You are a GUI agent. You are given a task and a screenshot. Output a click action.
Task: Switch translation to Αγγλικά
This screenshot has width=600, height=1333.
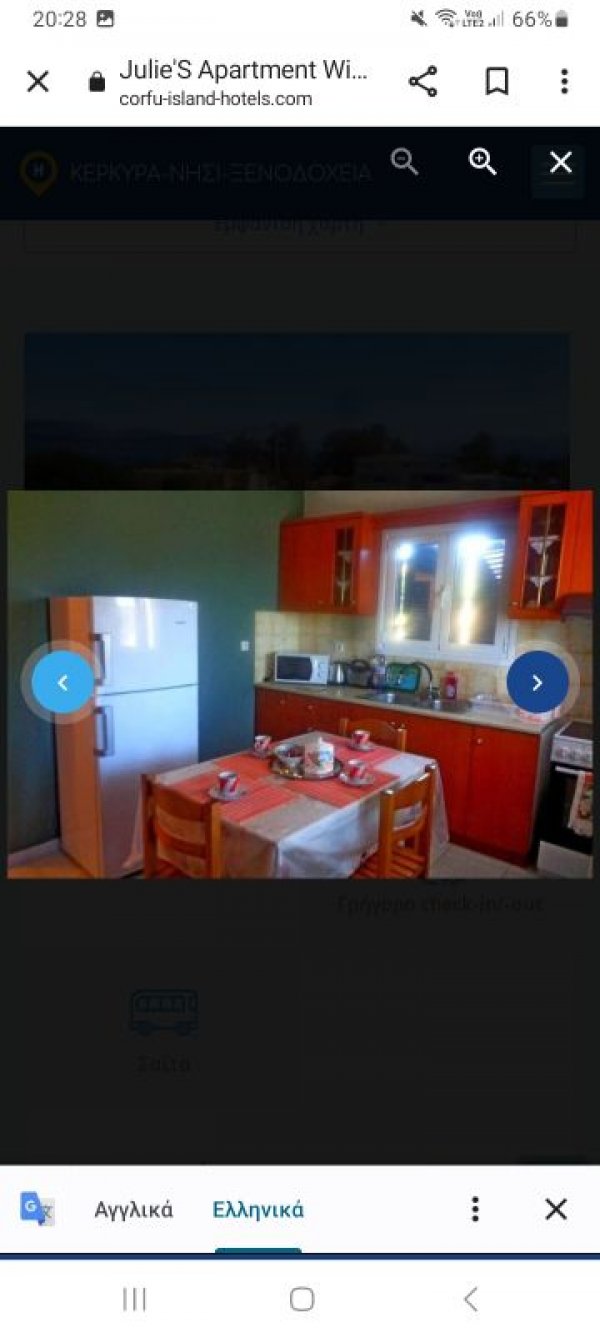133,1210
